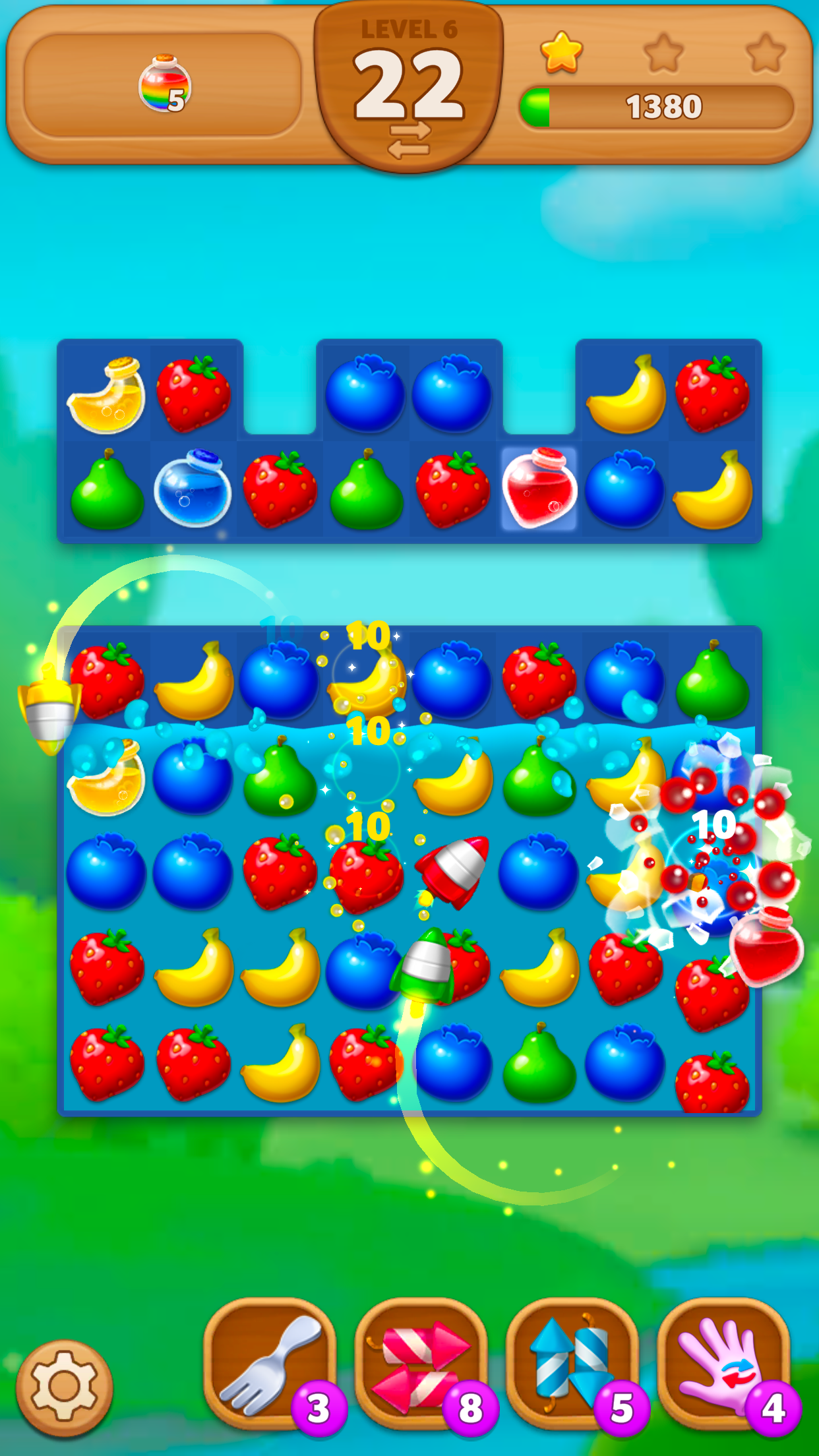
Task: Select the crossed candy arrows booster
Action: [x=421, y=1364]
